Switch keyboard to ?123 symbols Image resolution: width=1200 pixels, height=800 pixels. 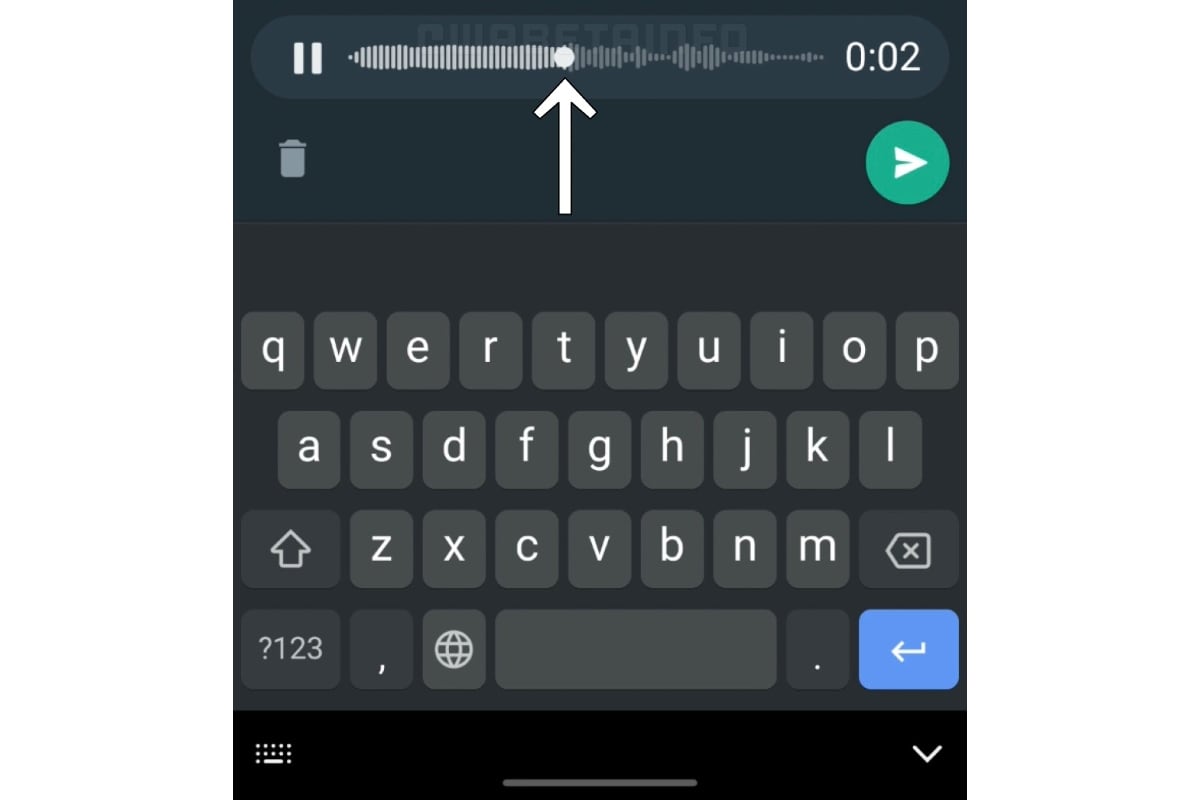click(x=290, y=650)
